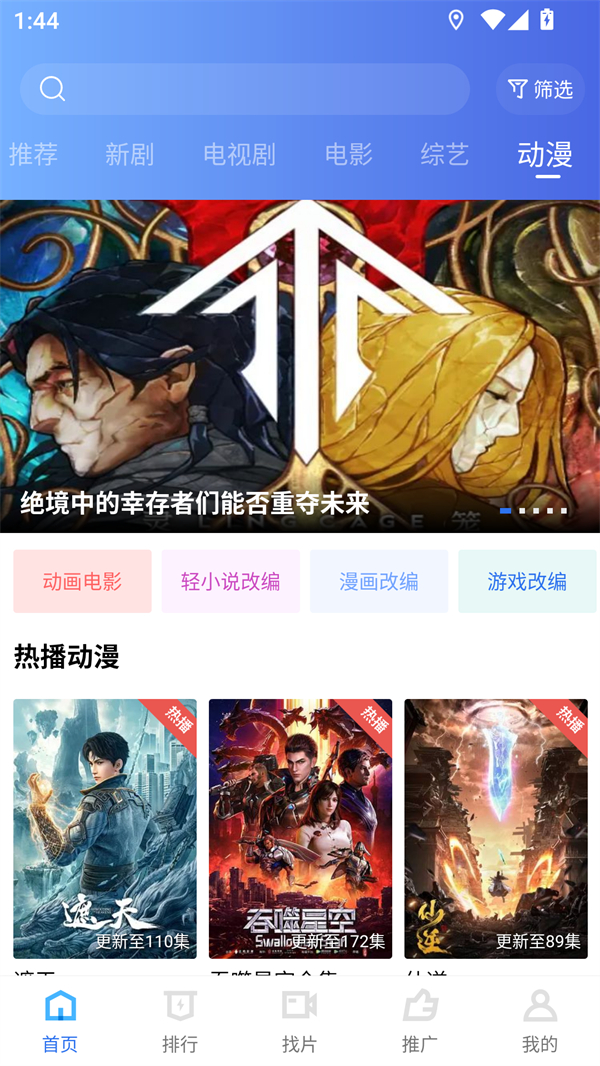
Task: Go to the 排行 rankings tab
Action: coord(180,1021)
